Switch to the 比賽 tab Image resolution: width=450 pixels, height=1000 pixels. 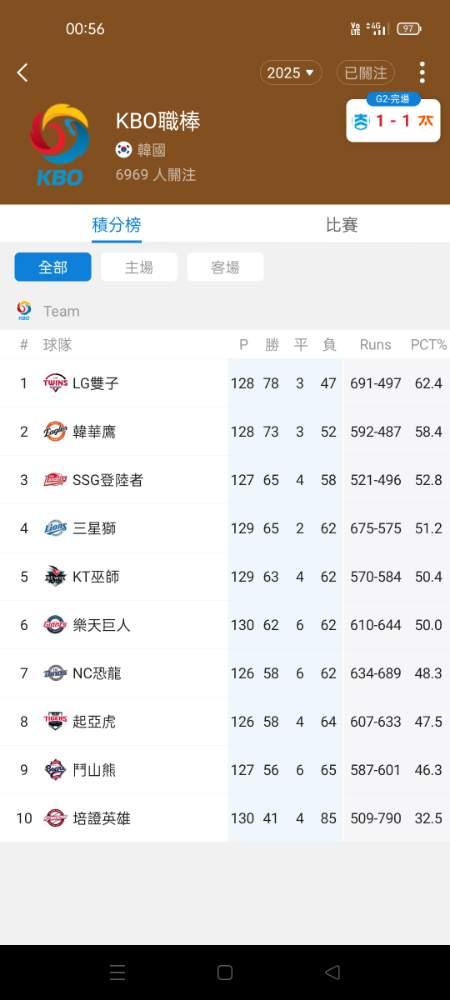(x=342, y=224)
